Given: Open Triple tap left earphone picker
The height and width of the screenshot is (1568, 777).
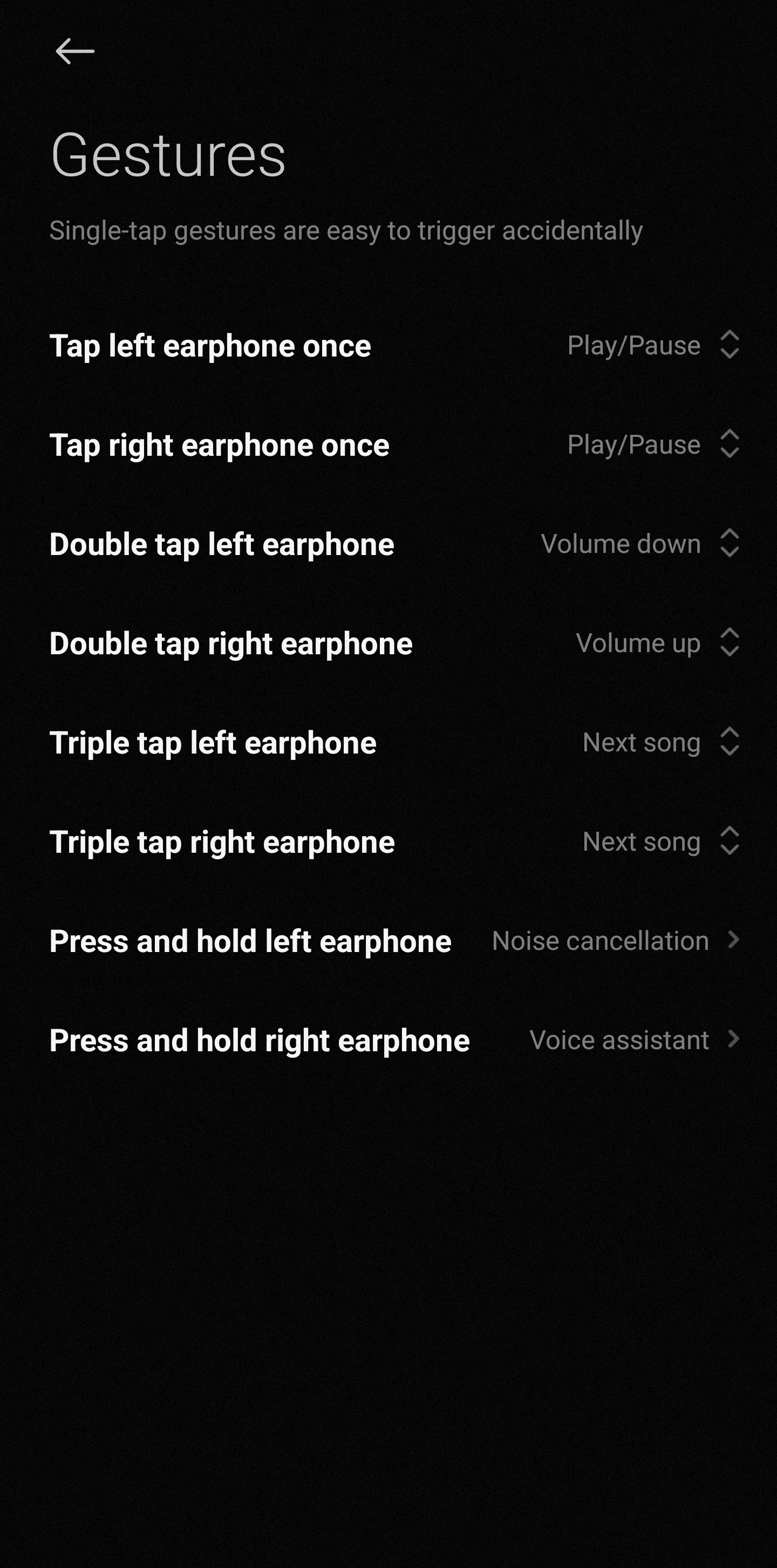Looking at the screenshot, I should click(660, 742).
